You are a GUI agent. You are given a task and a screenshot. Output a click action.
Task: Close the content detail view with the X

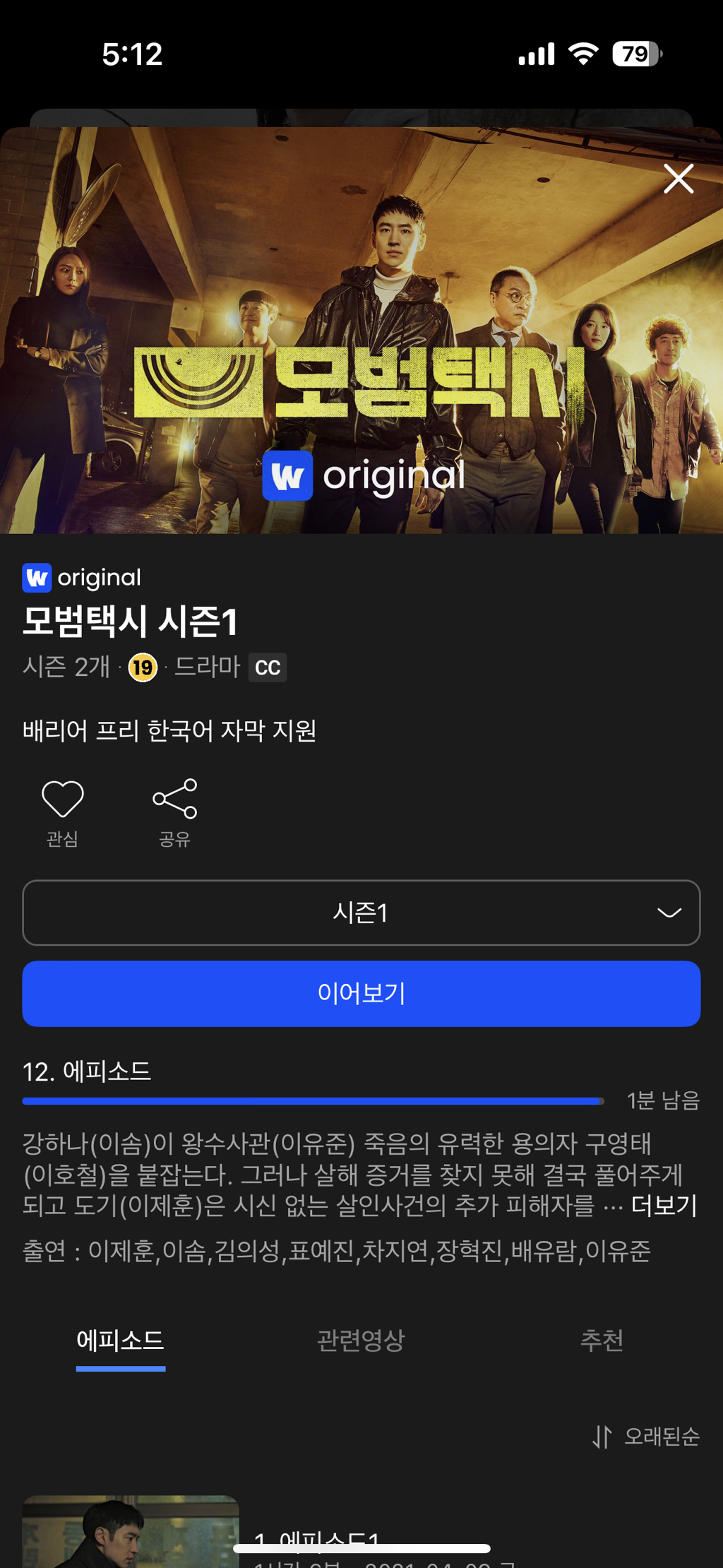(678, 179)
